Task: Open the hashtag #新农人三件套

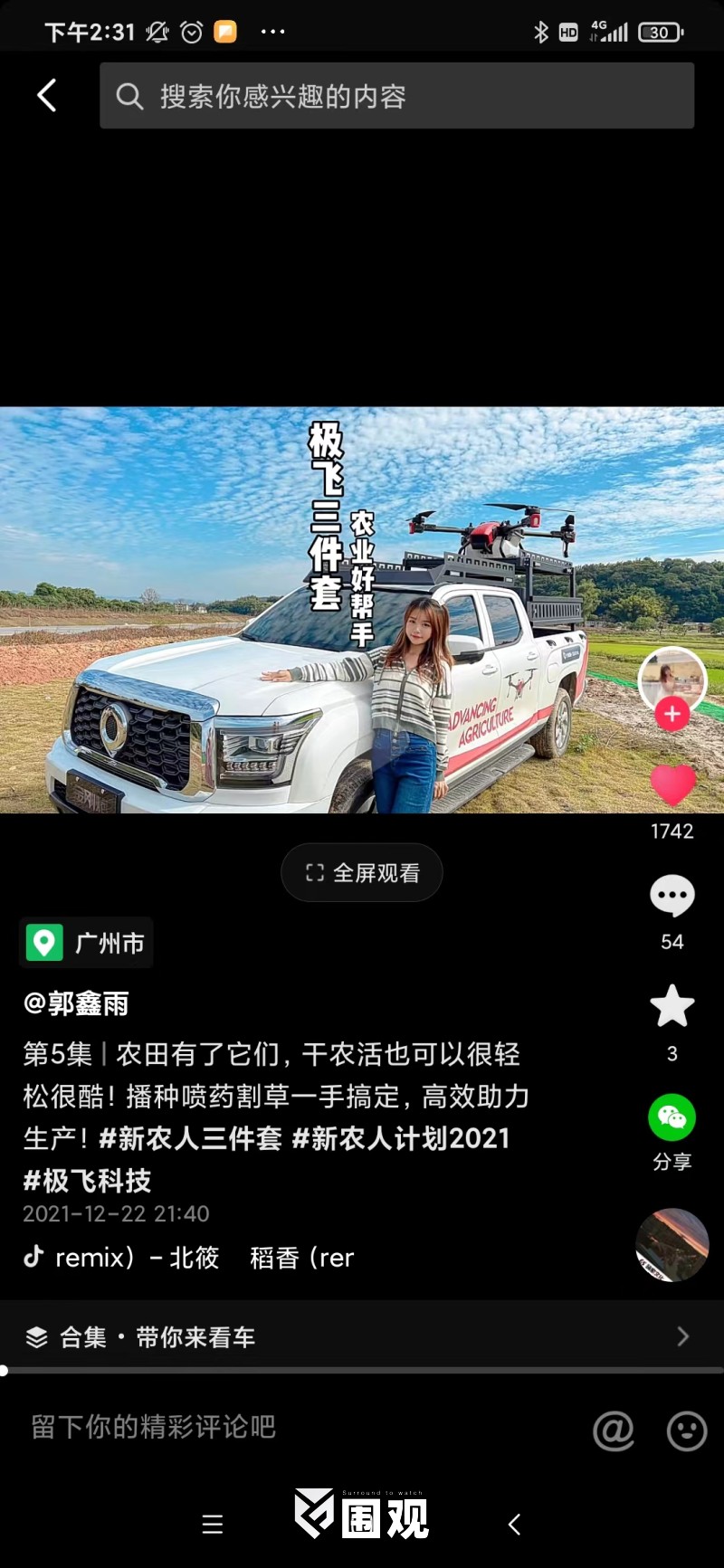Action: pos(190,1138)
